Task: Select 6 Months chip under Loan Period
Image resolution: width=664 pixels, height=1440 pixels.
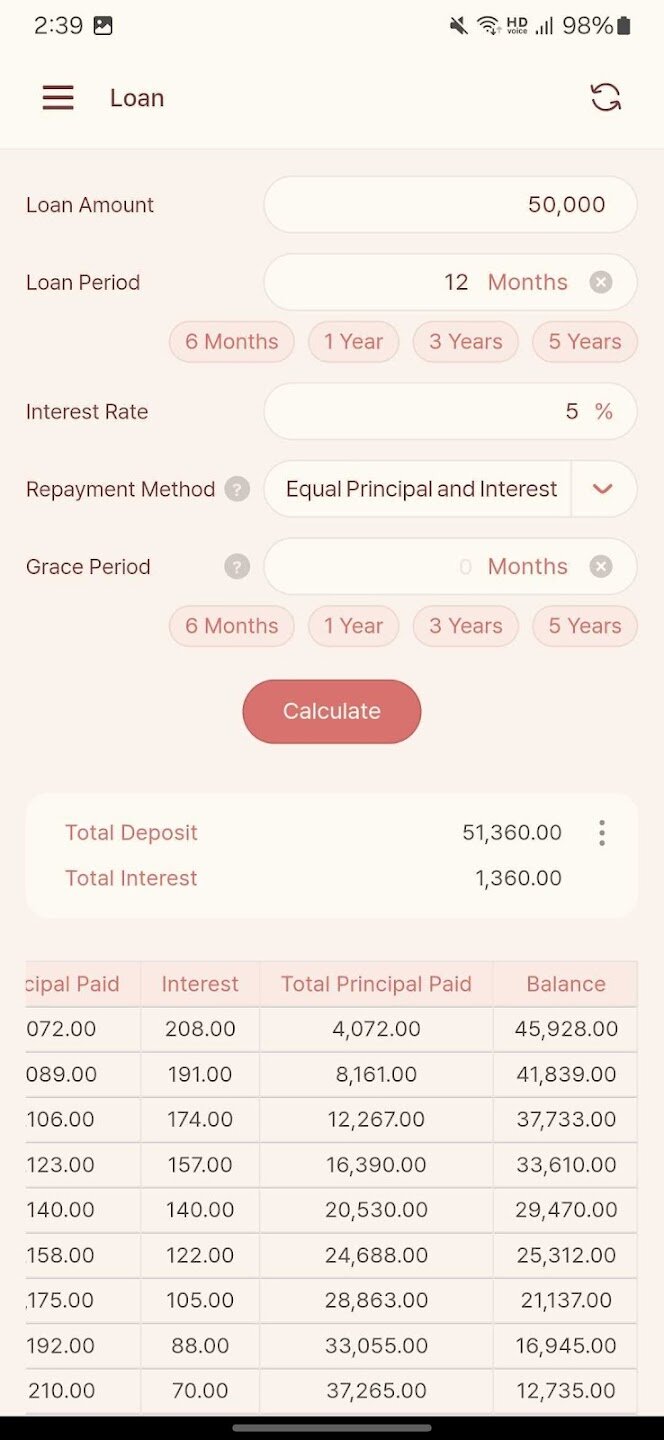Action: pyautogui.click(x=232, y=342)
